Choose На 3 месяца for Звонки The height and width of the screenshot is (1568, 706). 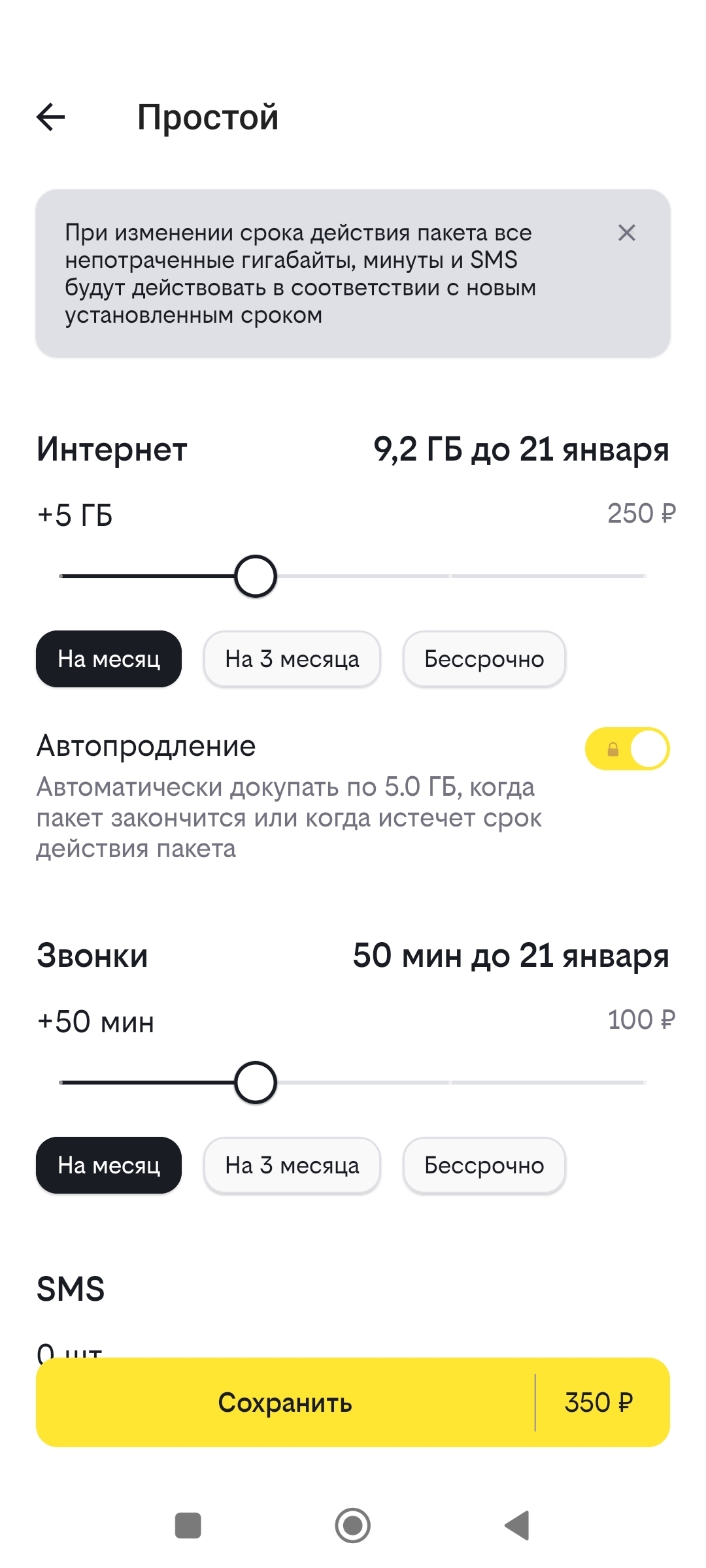pyautogui.click(x=292, y=1165)
